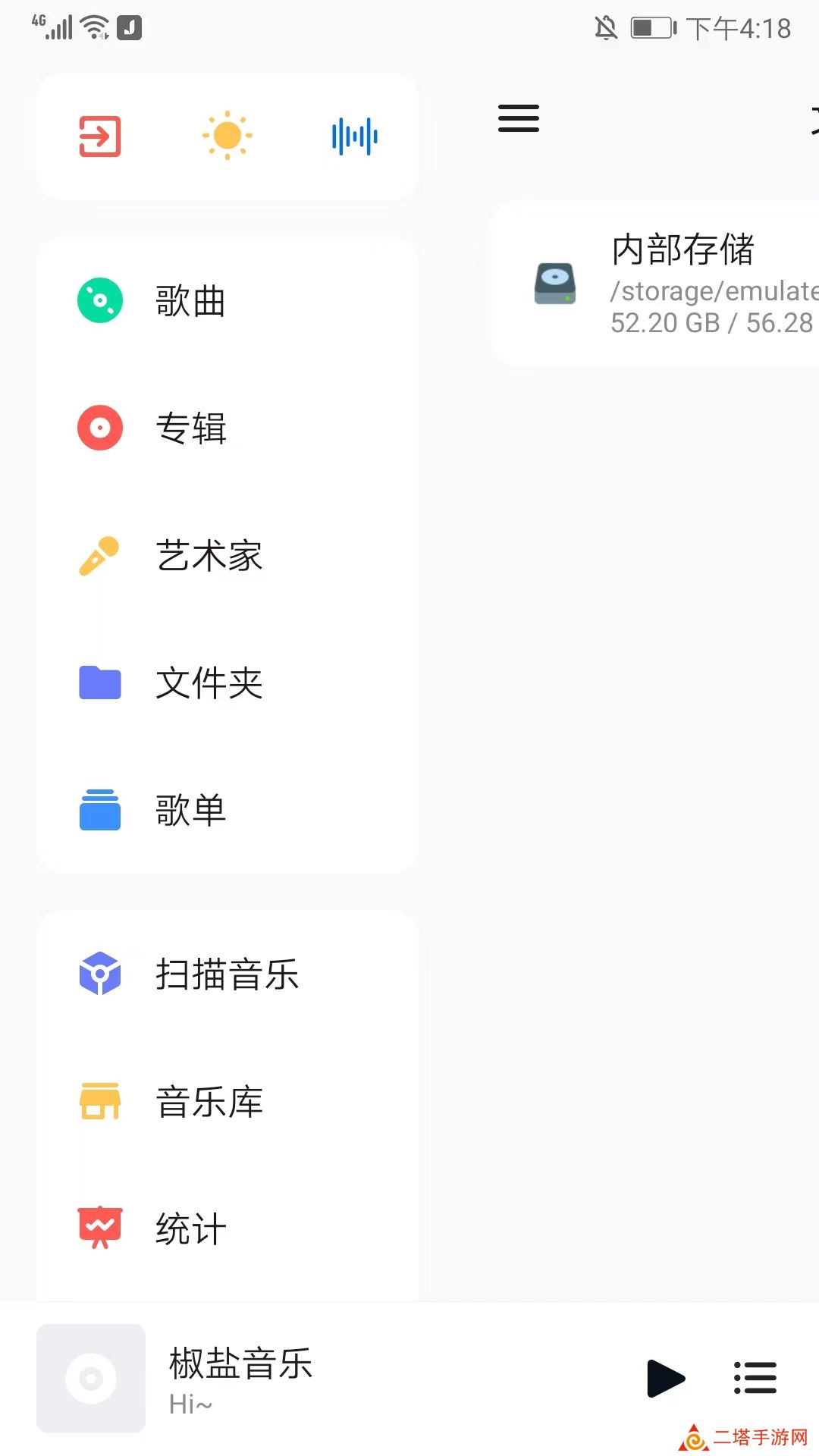Start 扫描音乐 music scan
Viewport: 819px width, 1456px height.
226,974
